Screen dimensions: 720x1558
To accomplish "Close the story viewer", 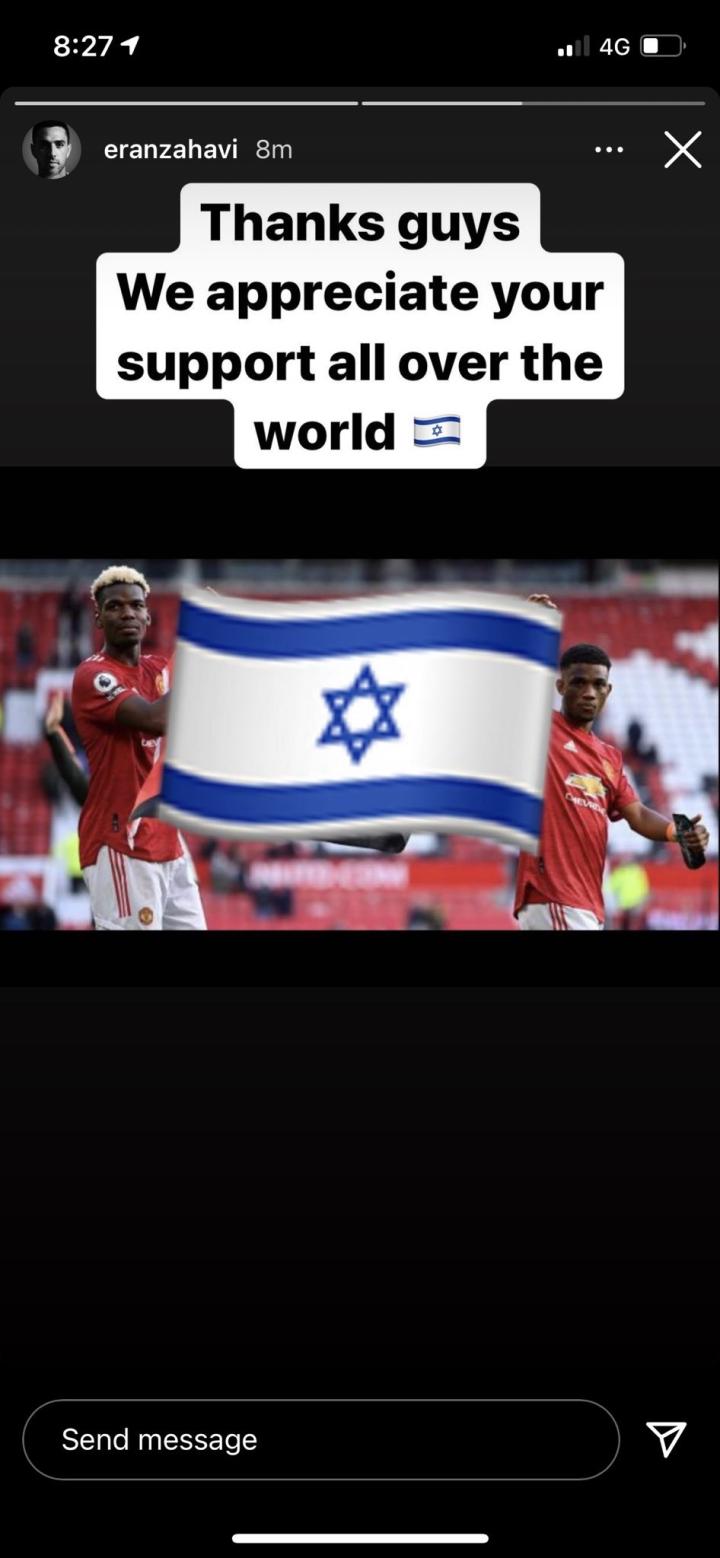I will (x=682, y=150).
